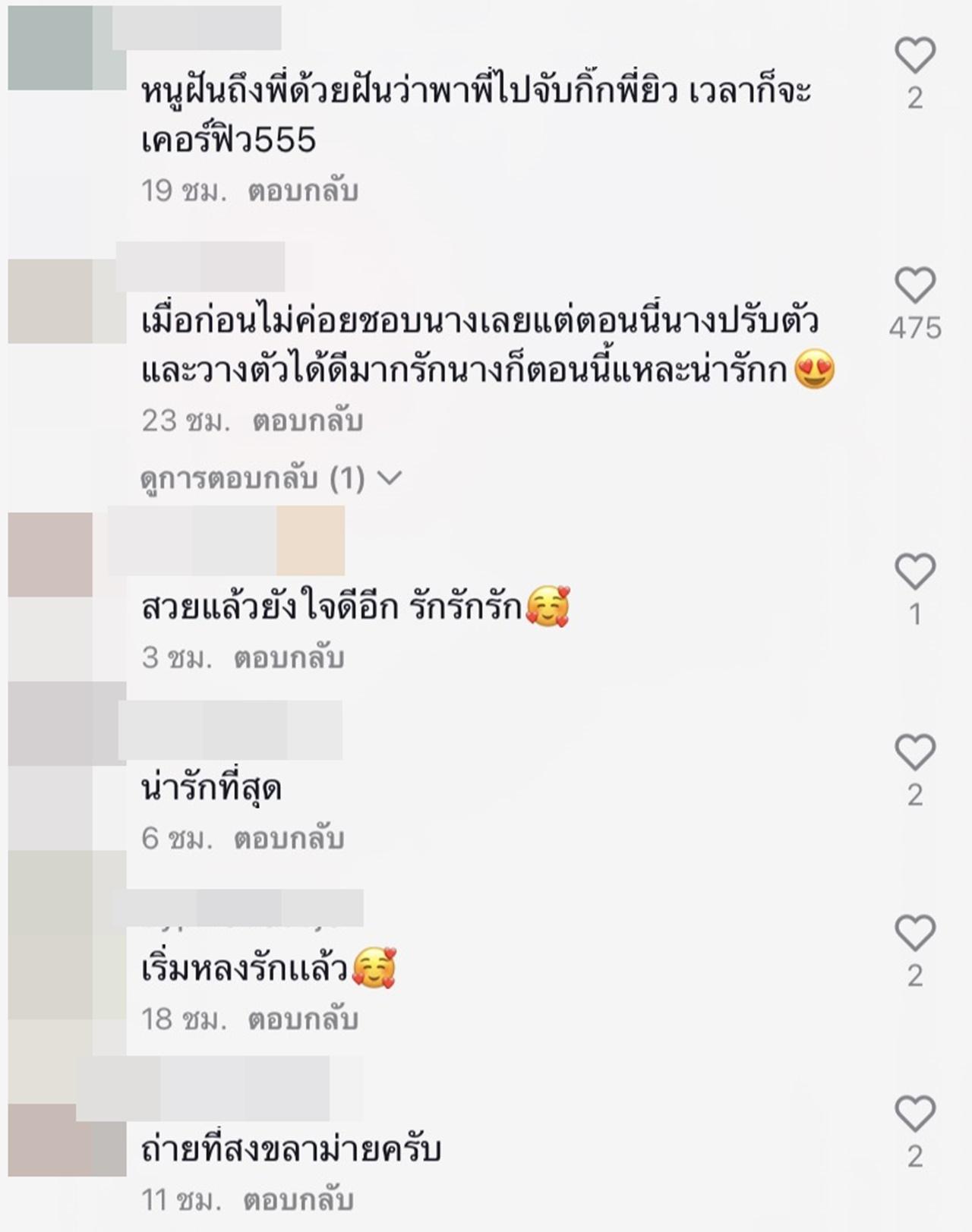Like the comment เริ่มหลงรักแล้ว
The image size is (972, 1232).
[x=914, y=933]
